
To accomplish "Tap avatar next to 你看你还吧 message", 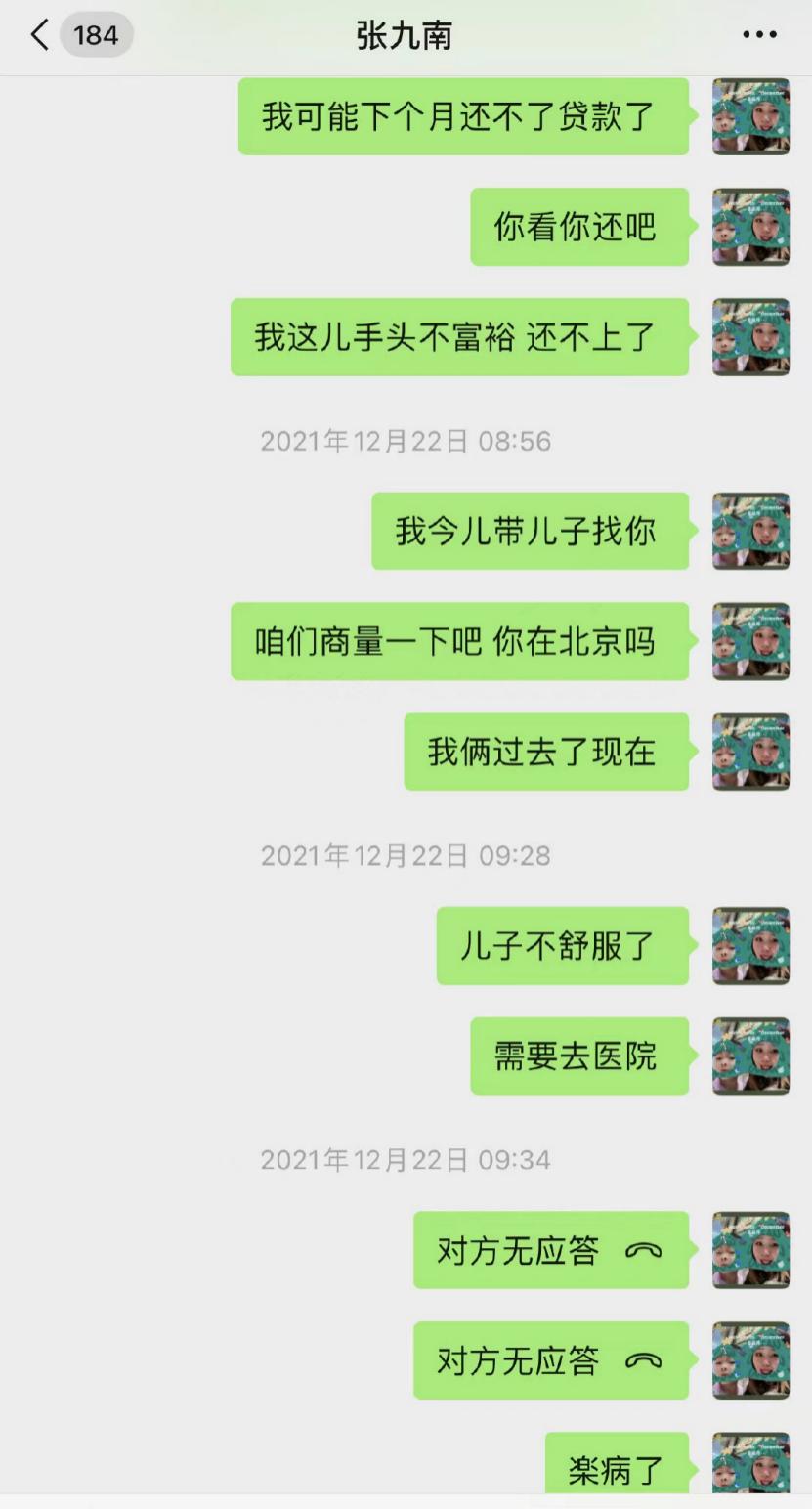I will [x=750, y=227].
